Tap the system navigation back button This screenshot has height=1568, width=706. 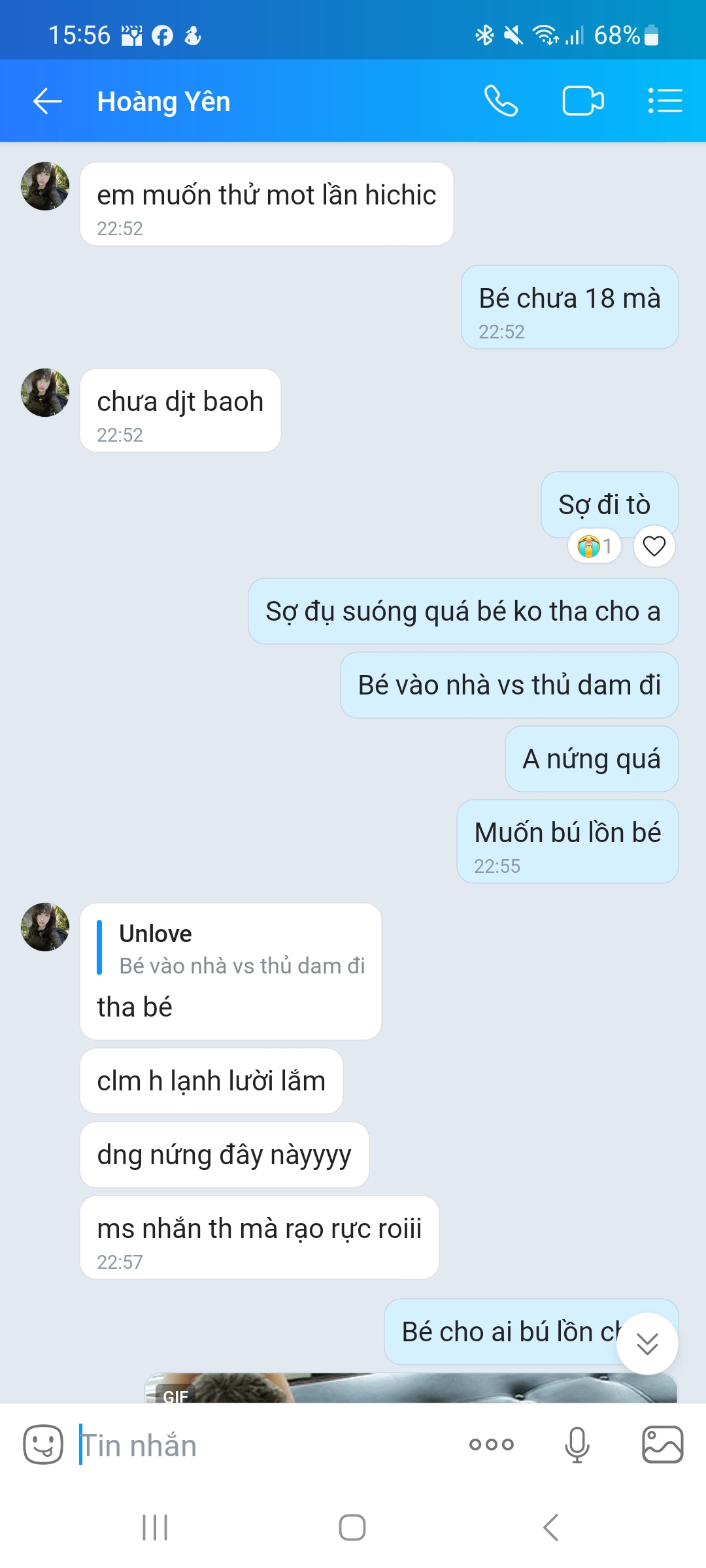pyautogui.click(x=550, y=1527)
